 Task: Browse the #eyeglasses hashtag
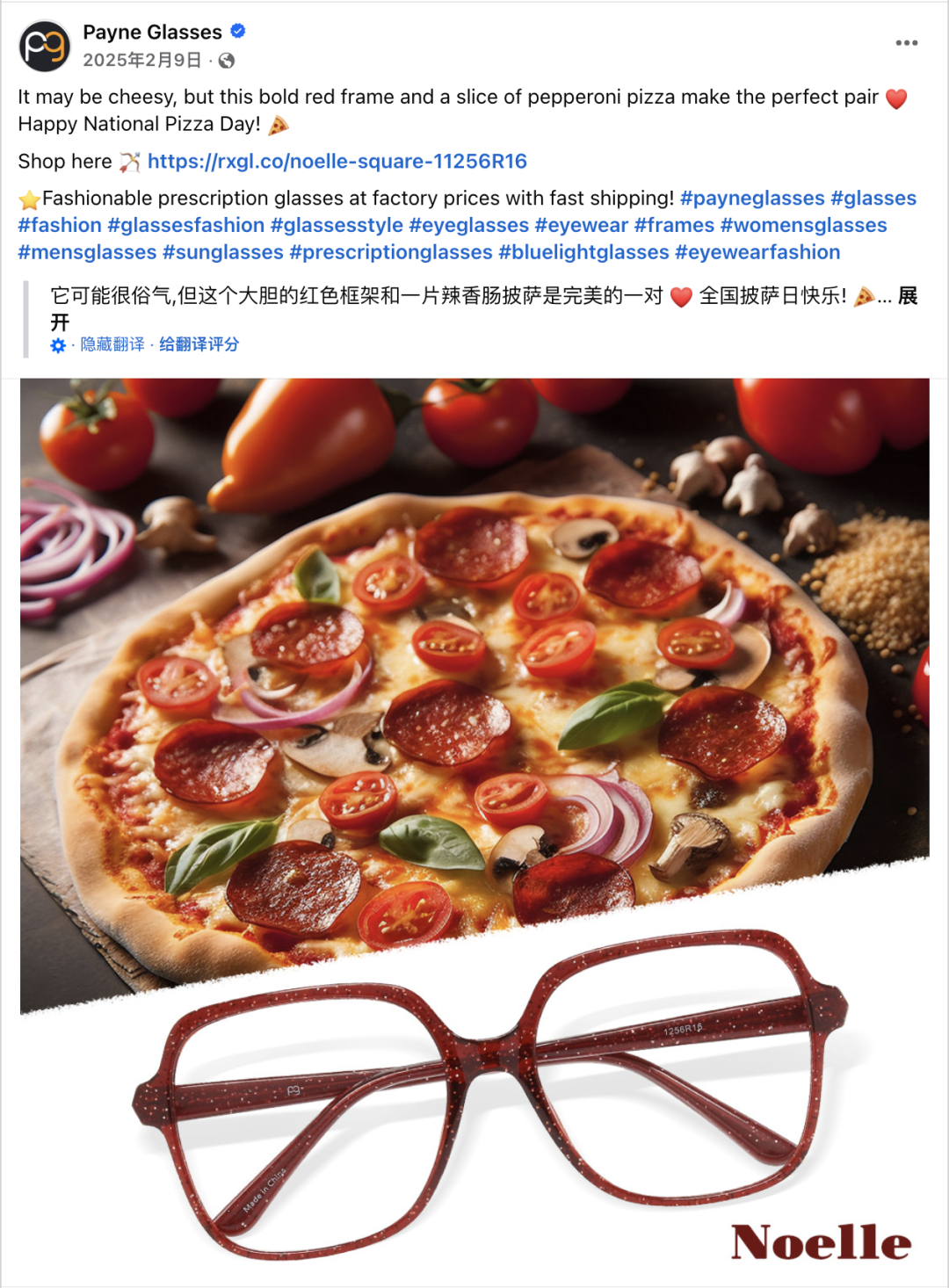468,226
